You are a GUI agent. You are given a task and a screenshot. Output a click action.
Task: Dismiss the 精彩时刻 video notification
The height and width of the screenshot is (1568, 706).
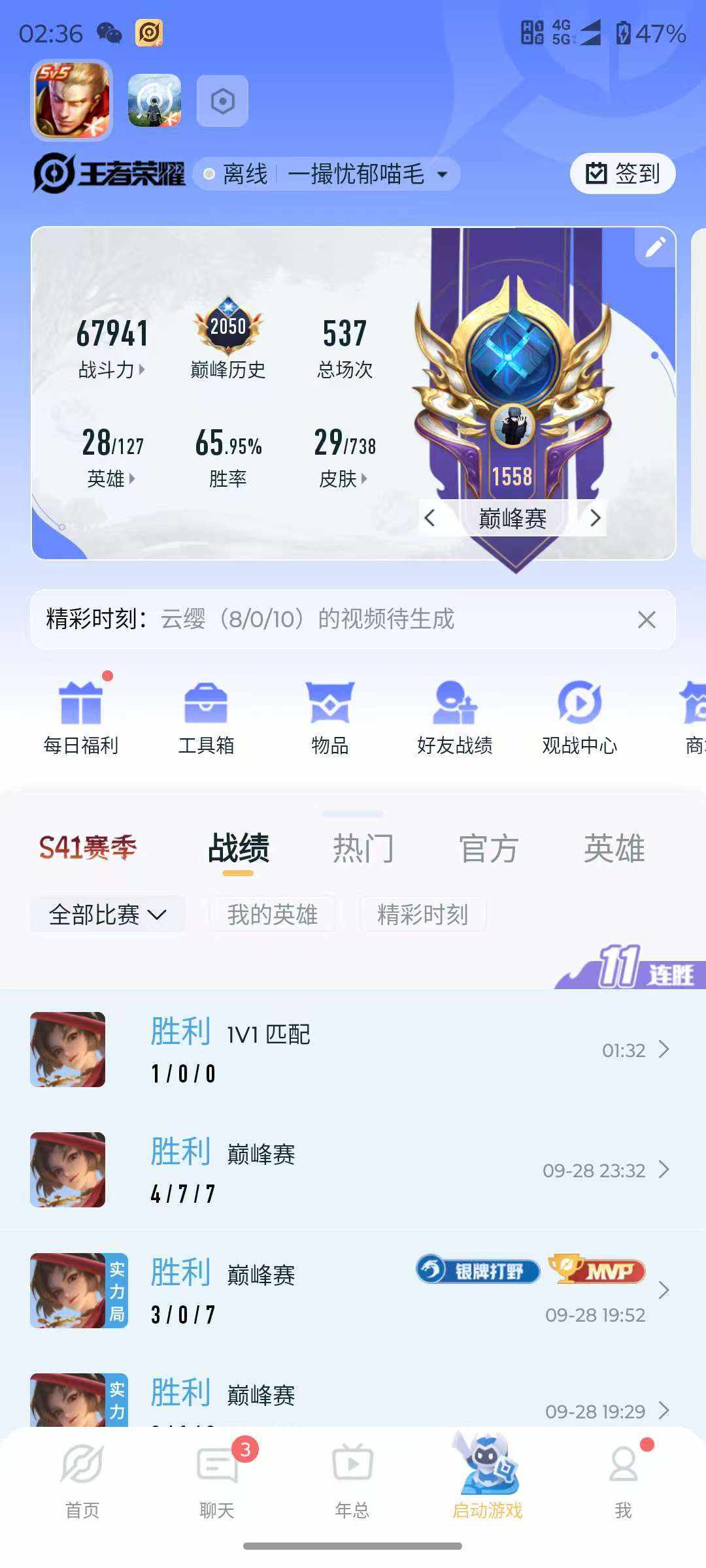pyautogui.click(x=646, y=620)
